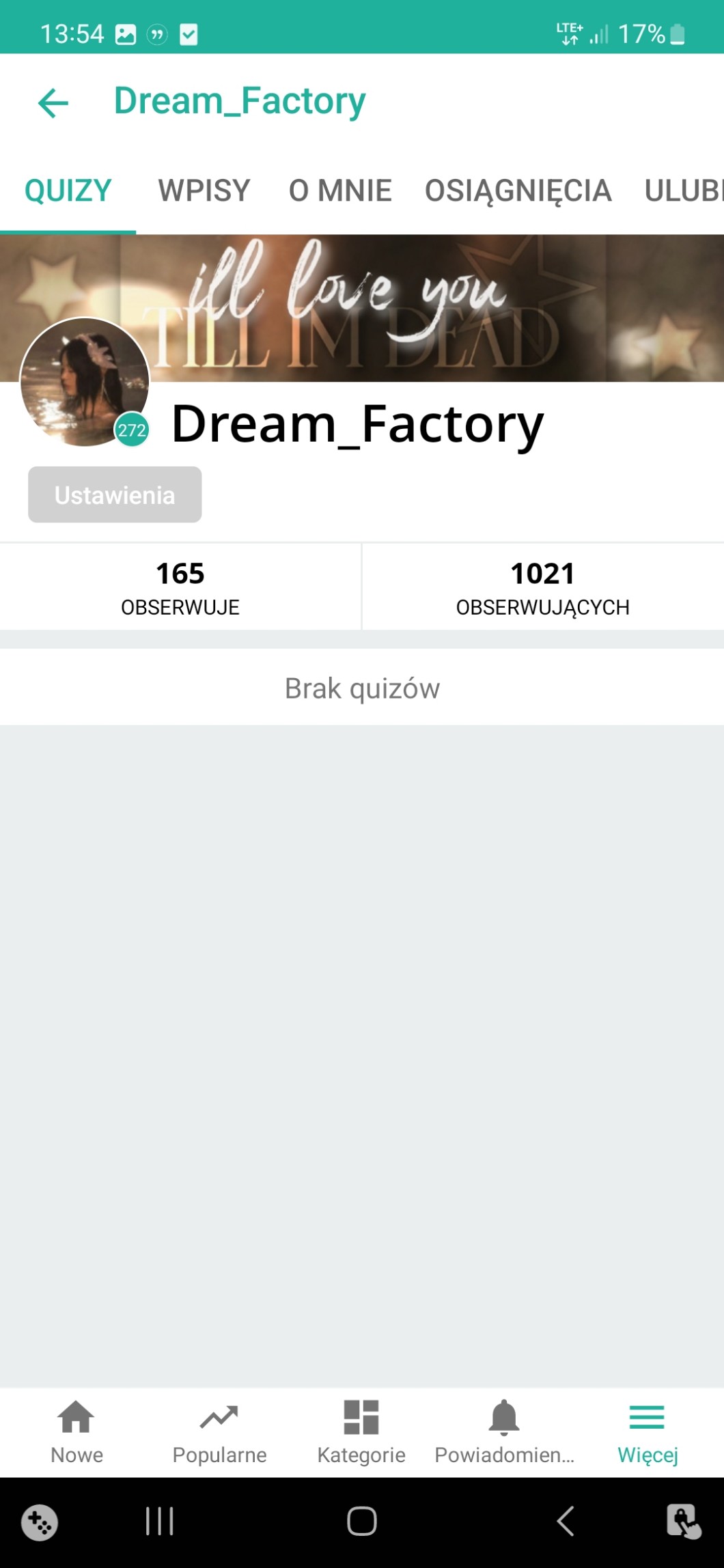Open the Popularne section

tap(219, 1431)
